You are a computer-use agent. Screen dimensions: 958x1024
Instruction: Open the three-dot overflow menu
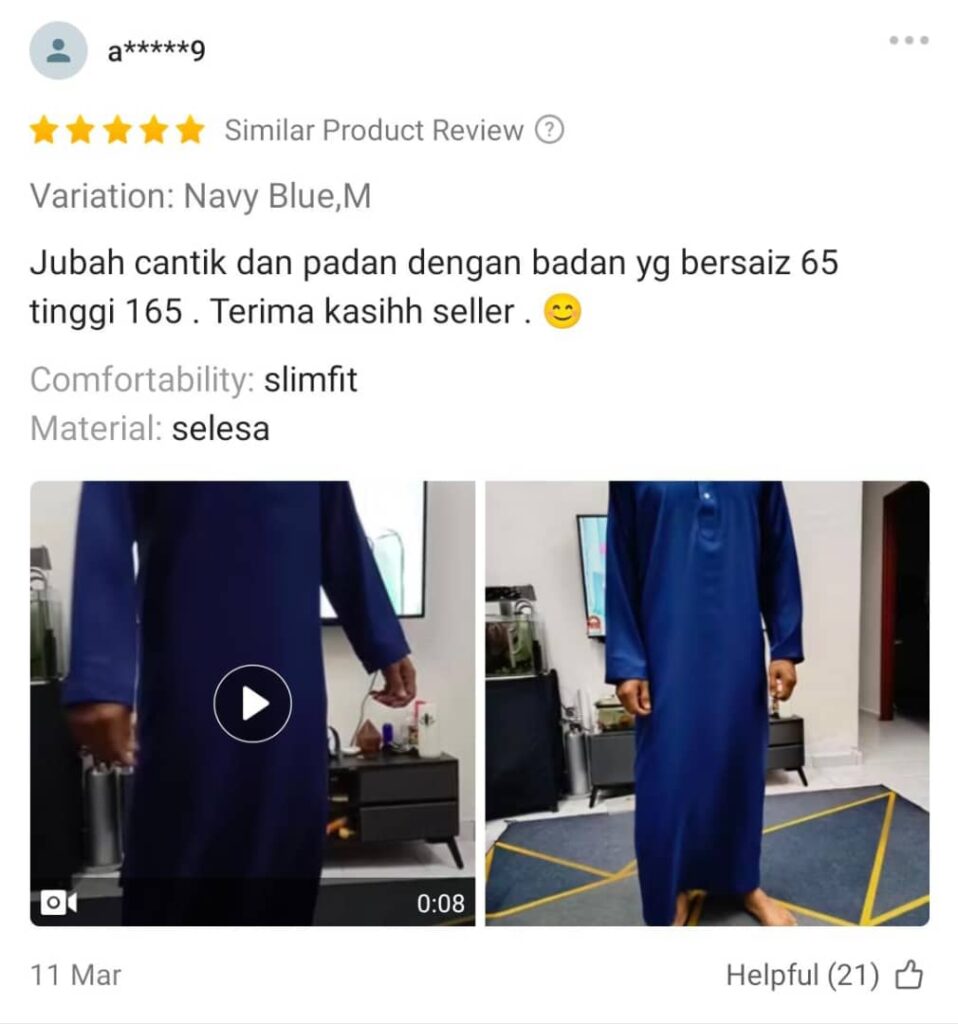[x=908, y=41]
